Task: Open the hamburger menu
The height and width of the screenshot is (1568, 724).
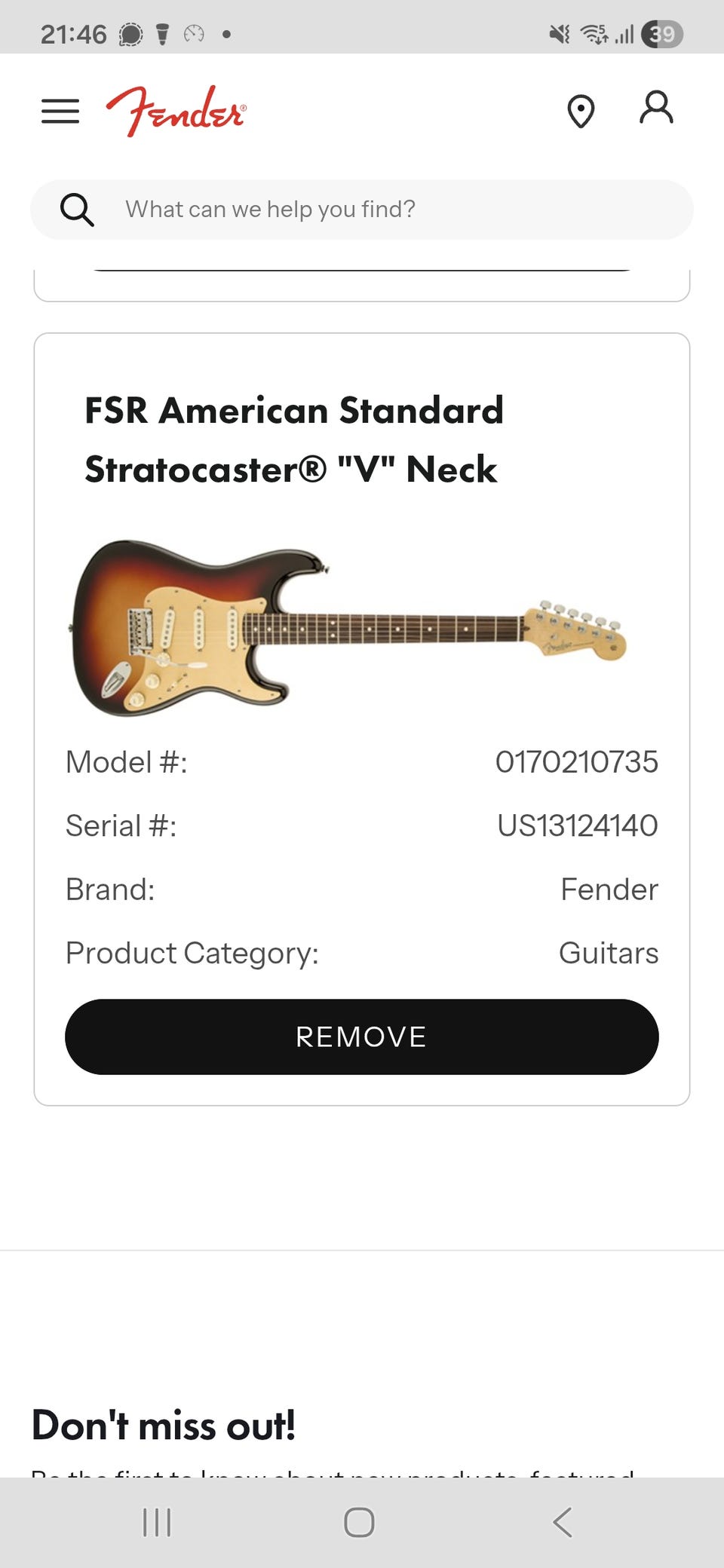Action: [60, 112]
